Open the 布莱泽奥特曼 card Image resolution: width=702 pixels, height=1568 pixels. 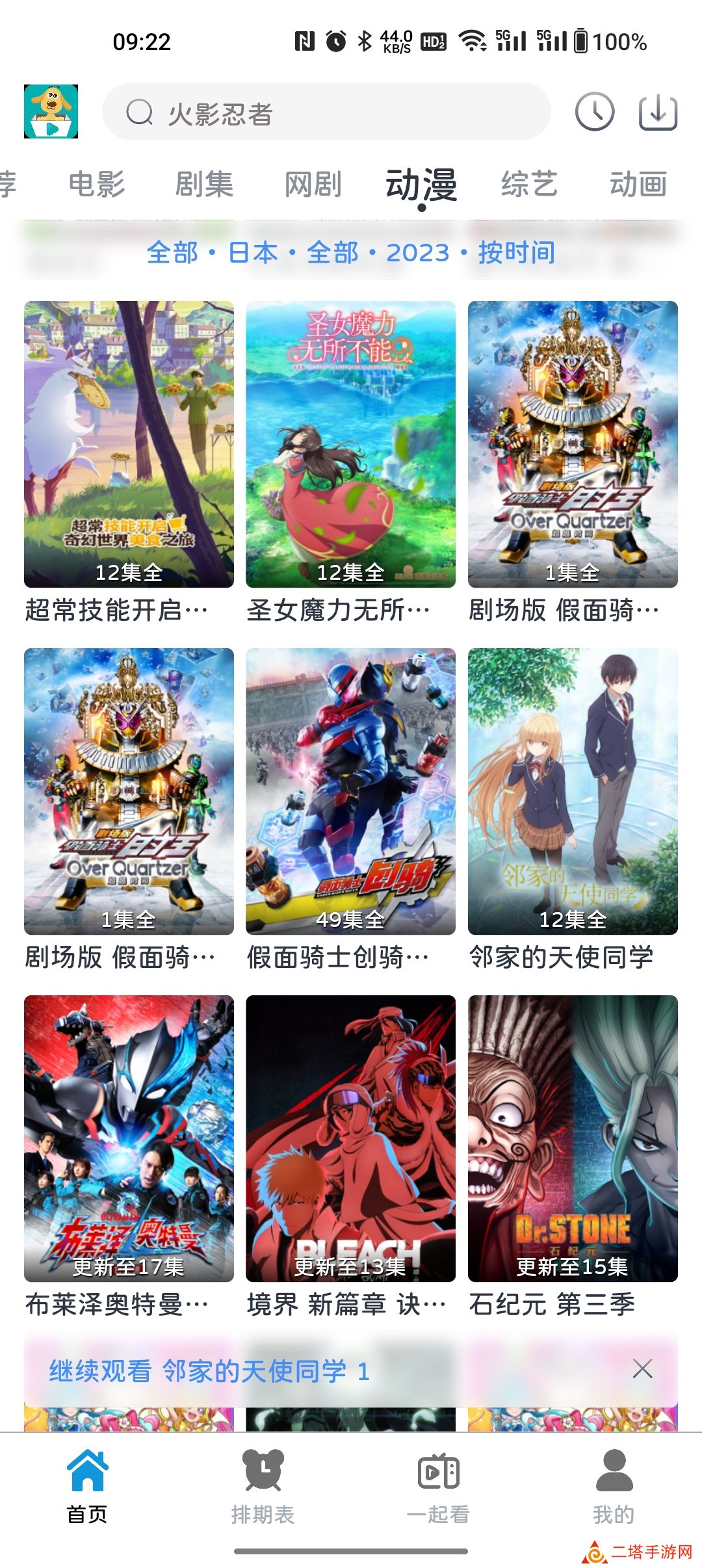click(129, 1138)
